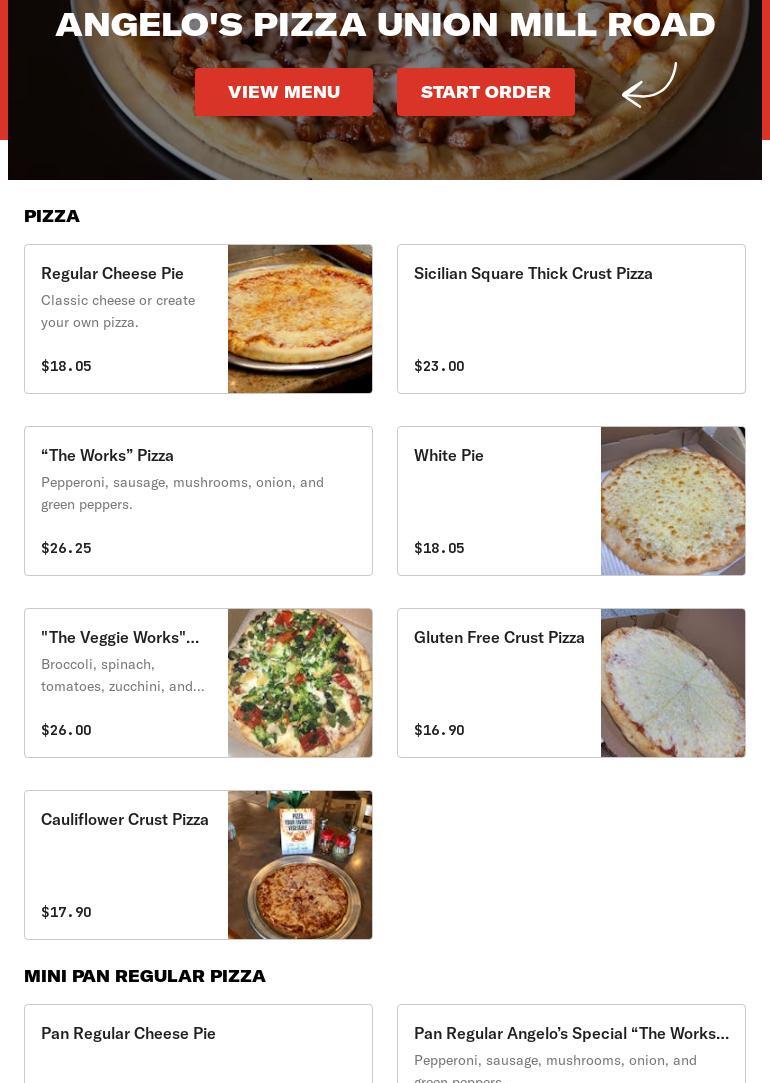Image resolution: width=770 pixels, height=1083 pixels.
Task: View "The Veggie Works" pizza details
Action: pyautogui.click(x=198, y=683)
